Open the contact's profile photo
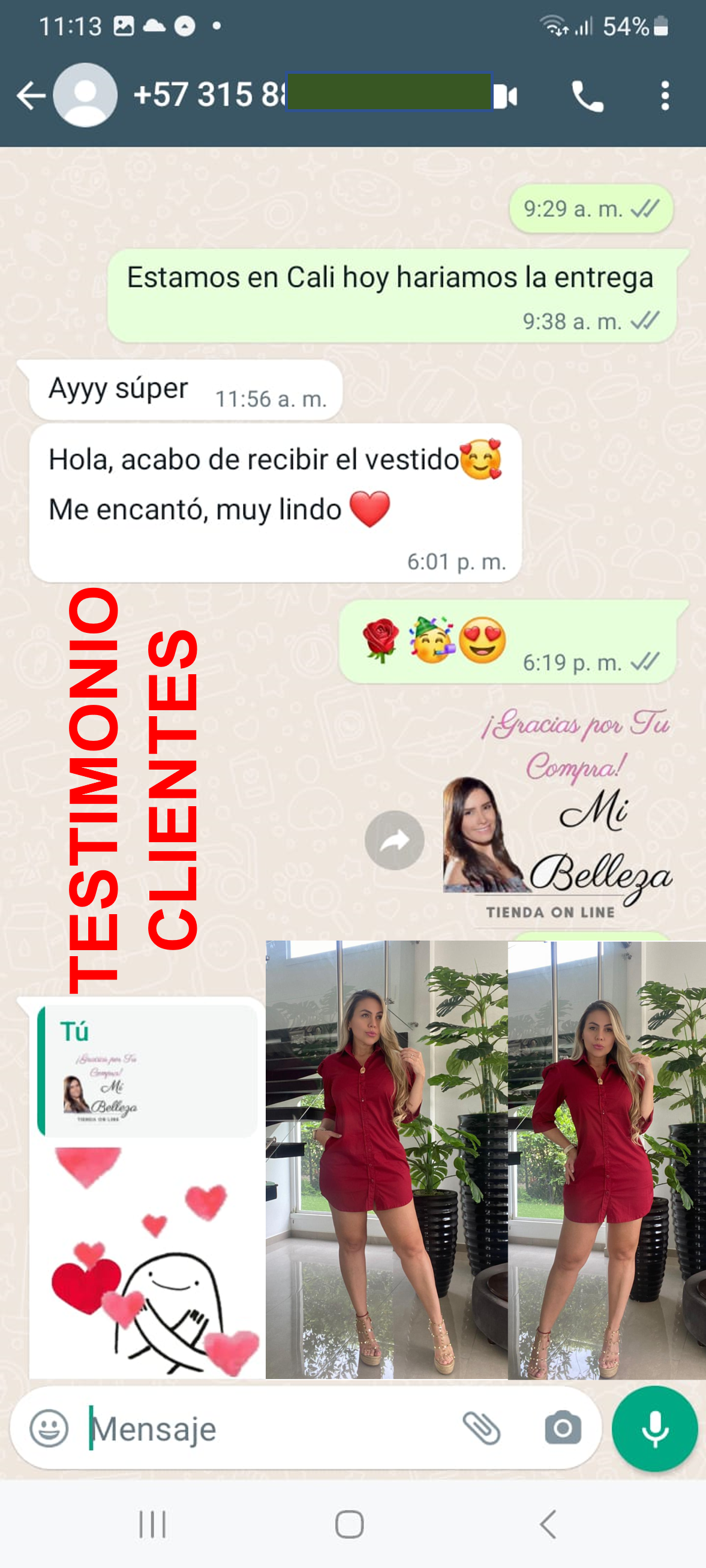The image size is (706, 1568). (85, 95)
